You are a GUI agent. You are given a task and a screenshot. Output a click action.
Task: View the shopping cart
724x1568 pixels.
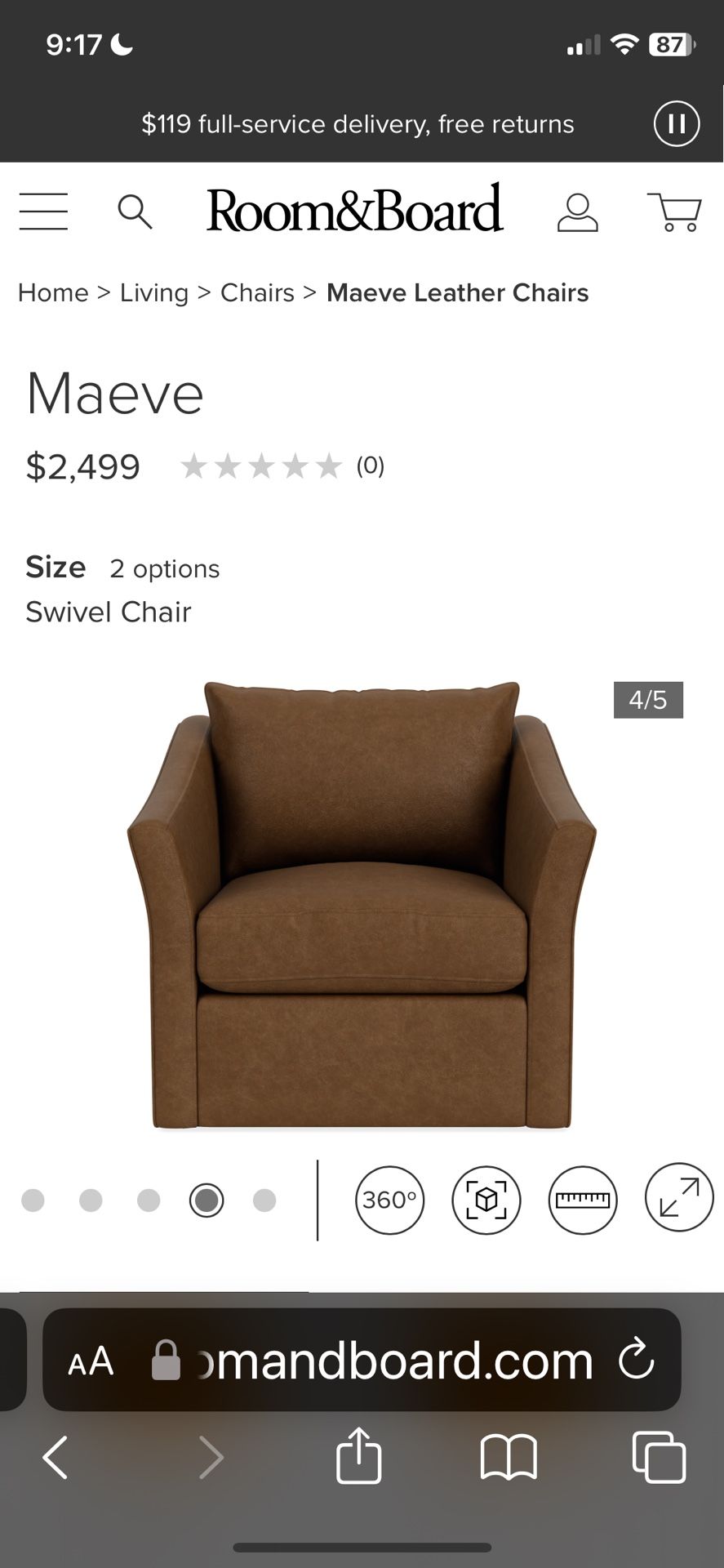[674, 212]
